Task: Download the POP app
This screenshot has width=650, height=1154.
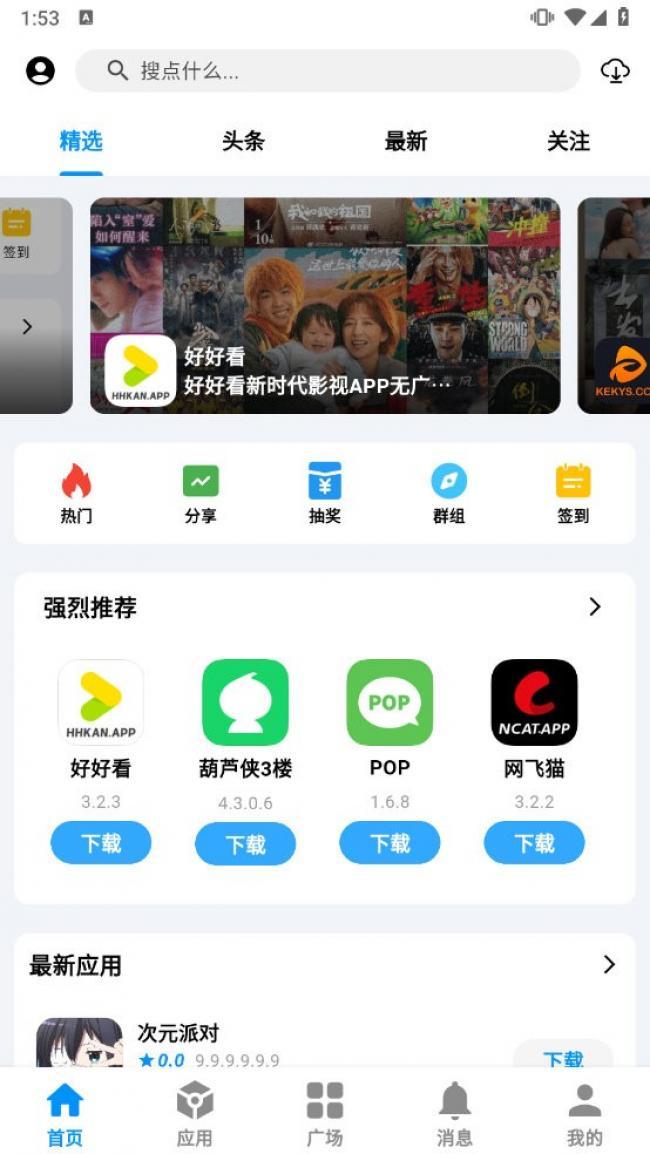Action: [390, 843]
